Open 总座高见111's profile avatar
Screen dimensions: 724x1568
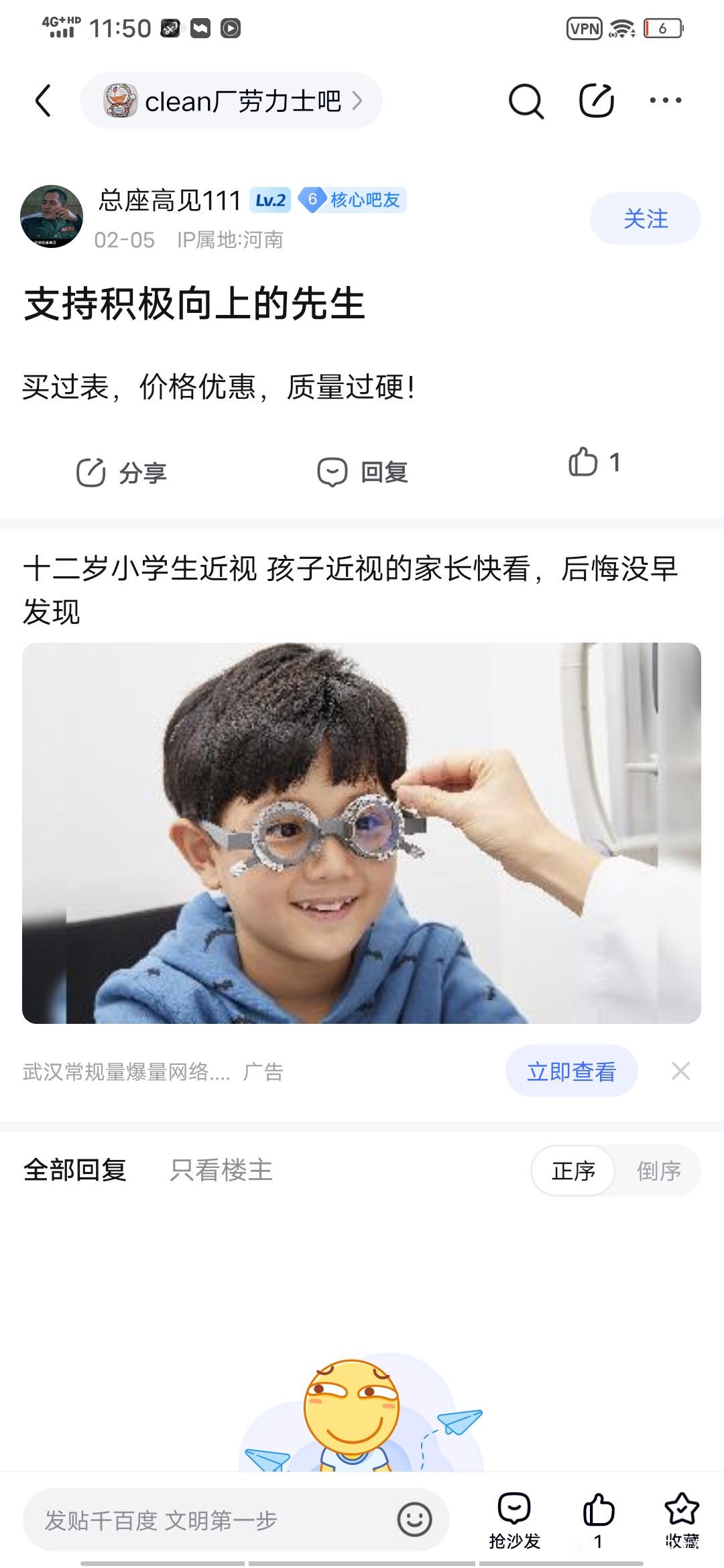tap(52, 216)
